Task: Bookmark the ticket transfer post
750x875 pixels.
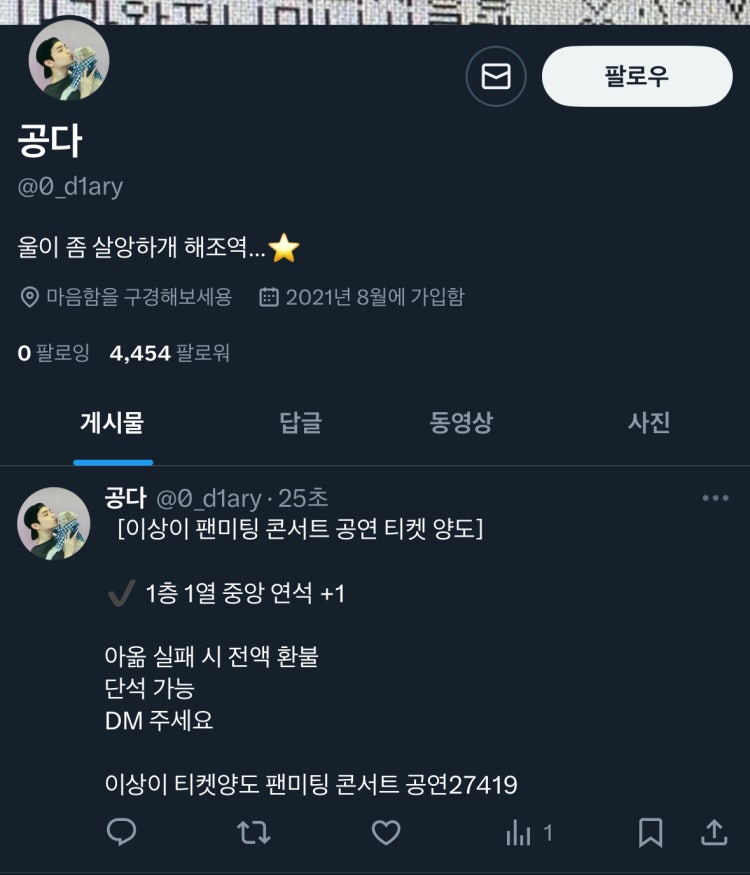Action: [x=650, y=832]
